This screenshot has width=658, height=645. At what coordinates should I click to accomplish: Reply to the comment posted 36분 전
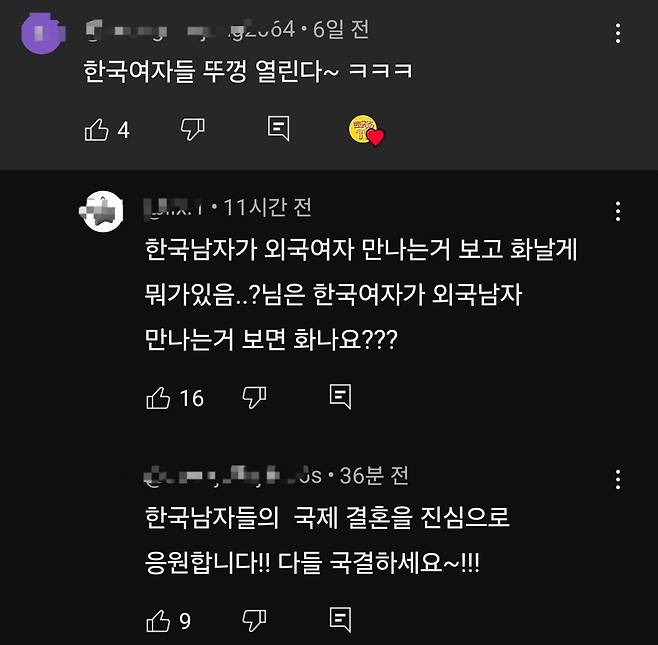[340, 621]
